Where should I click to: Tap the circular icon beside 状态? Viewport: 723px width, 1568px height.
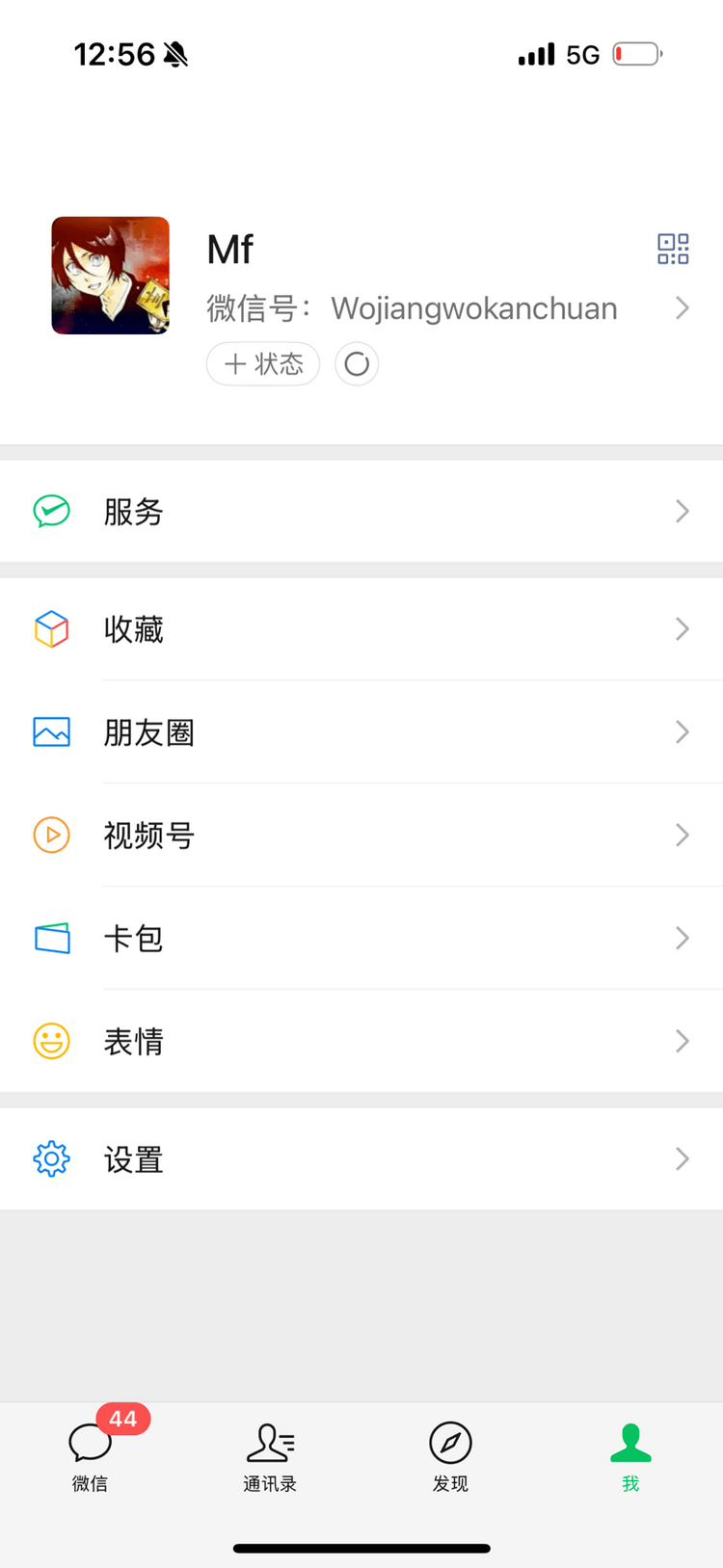(357, 364)
